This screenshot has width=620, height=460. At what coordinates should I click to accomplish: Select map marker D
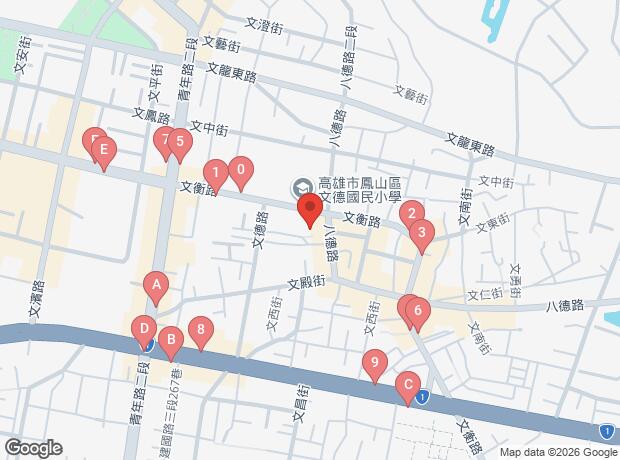[x=144, y=333]
